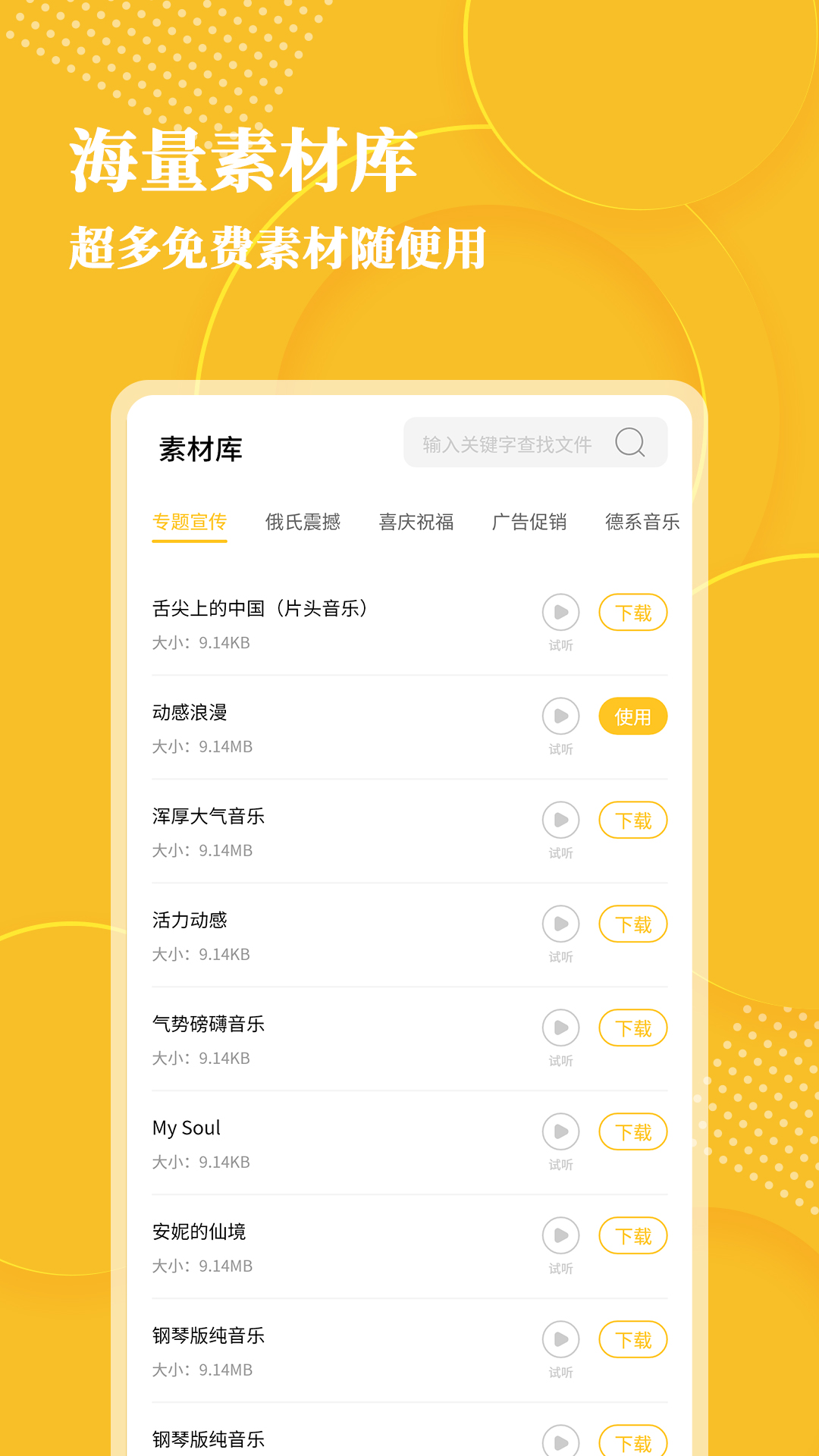Click the search magnifier icon

[632, 443]
